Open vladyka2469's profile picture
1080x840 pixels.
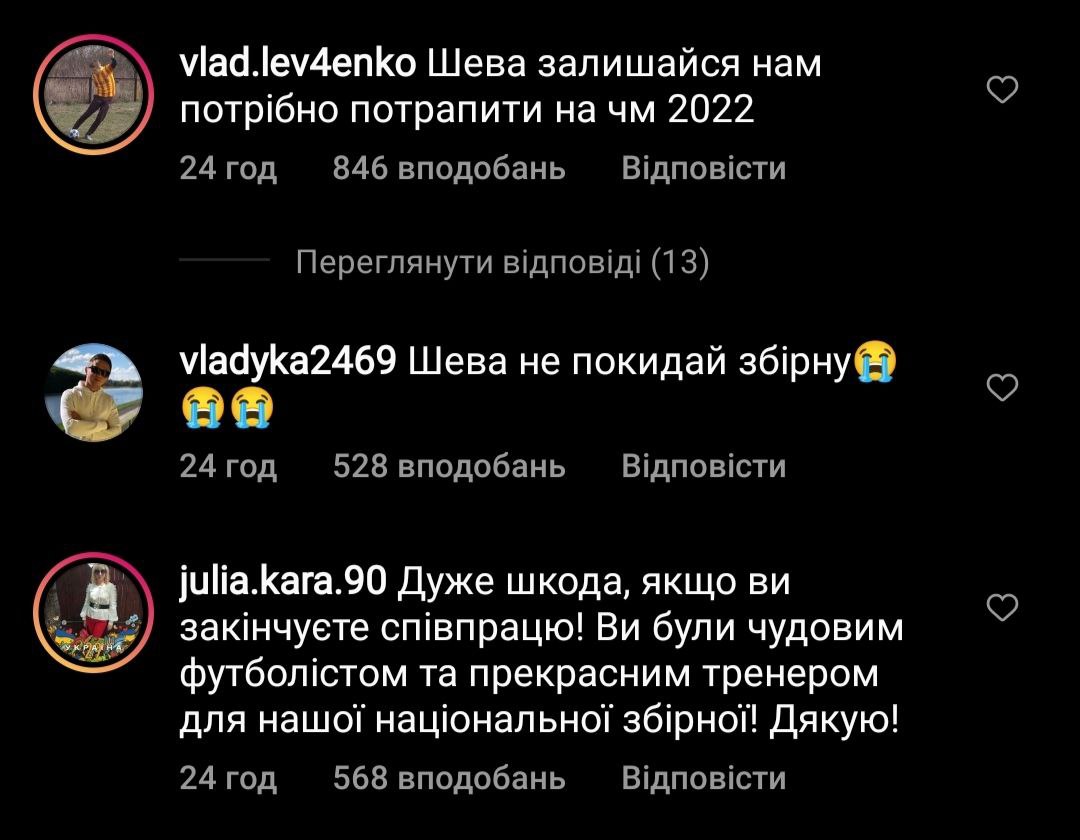(x=93, y=391)
